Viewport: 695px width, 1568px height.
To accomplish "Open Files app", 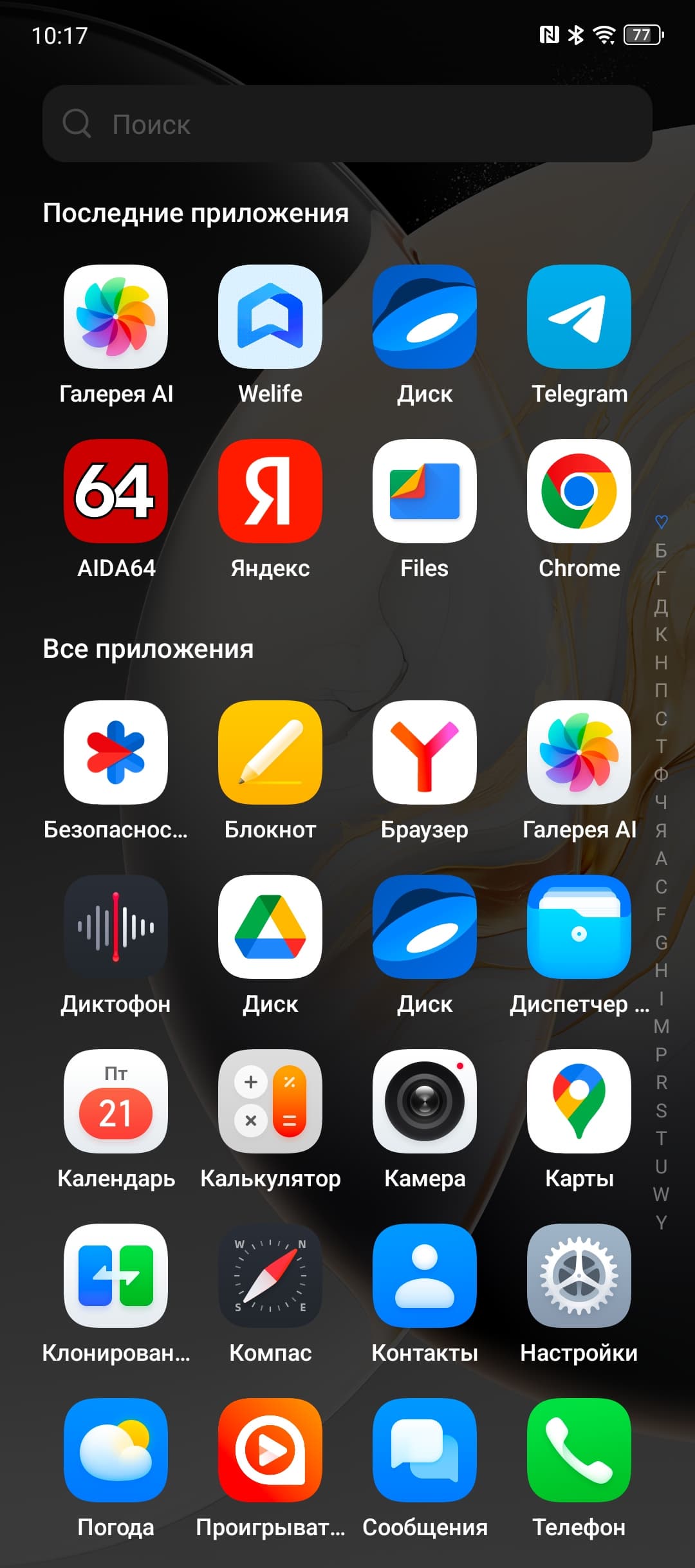I will [x=425, y=491].
